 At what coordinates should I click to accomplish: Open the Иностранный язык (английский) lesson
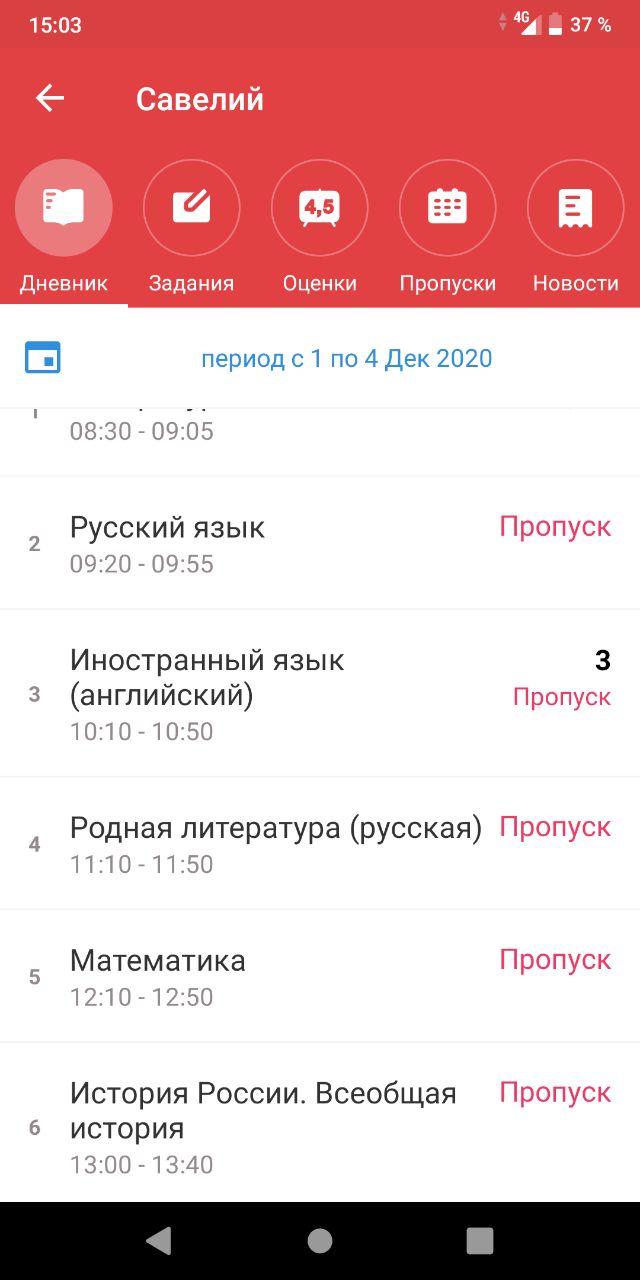(320, 693)
